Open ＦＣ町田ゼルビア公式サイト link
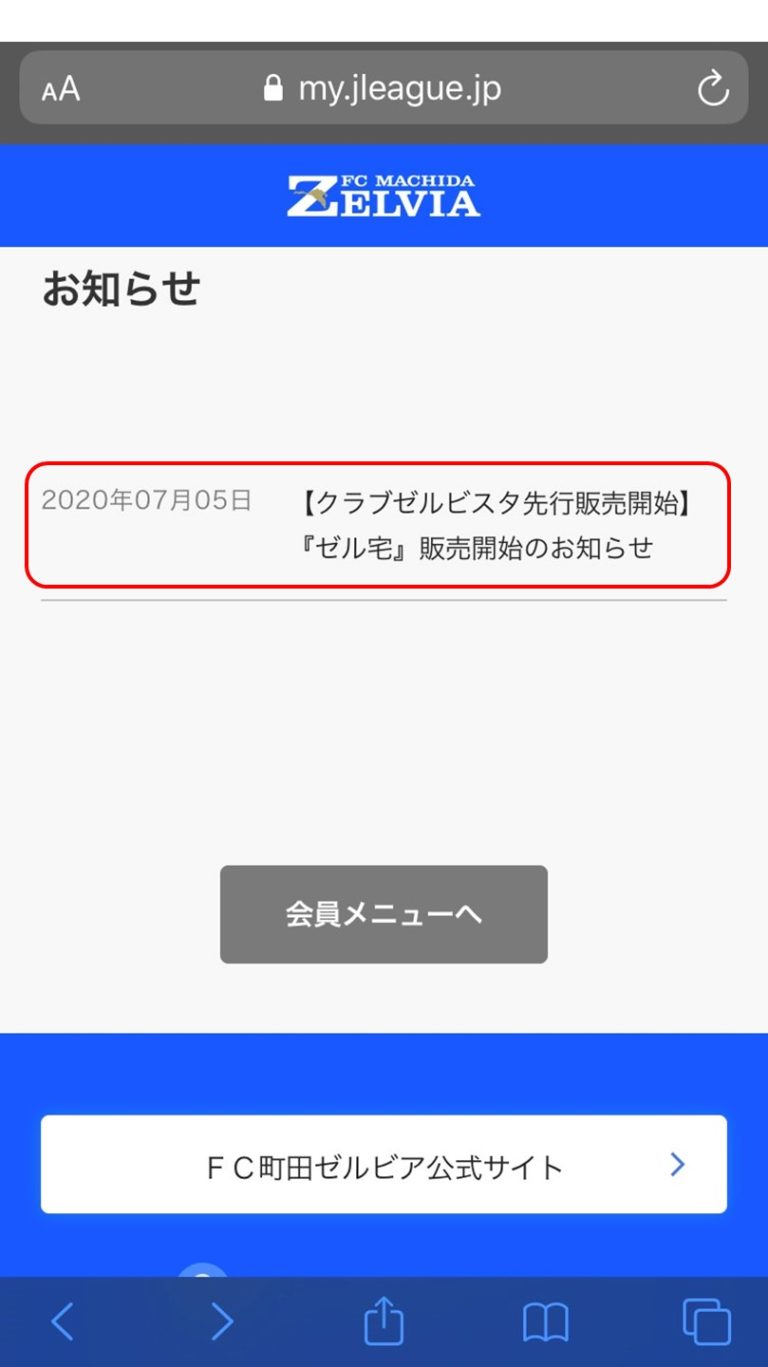The height and width of the screenshot is (1367, 768). pos(384,1165)
